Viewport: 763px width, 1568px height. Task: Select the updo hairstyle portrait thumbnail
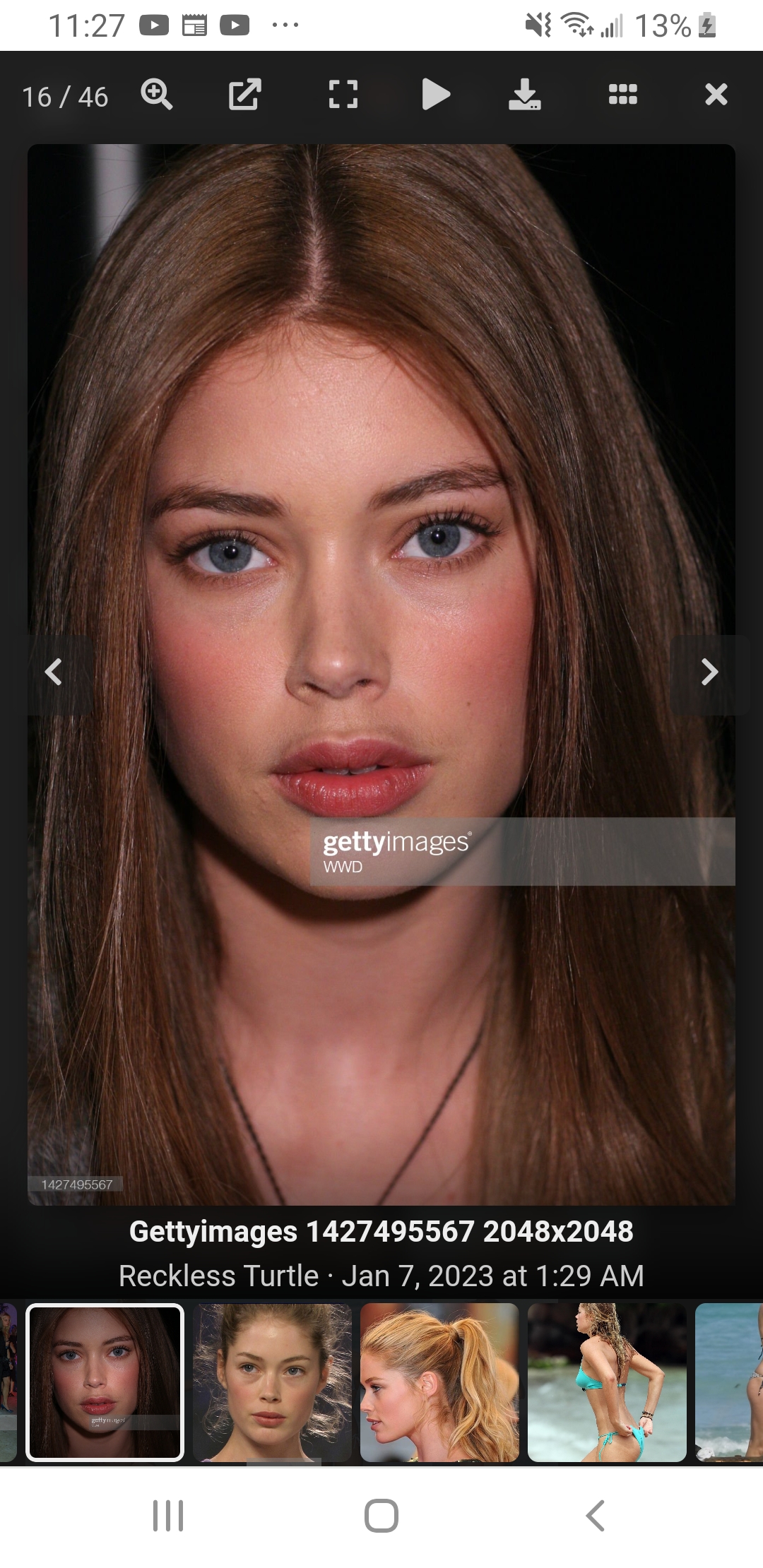click(272, 1382)
